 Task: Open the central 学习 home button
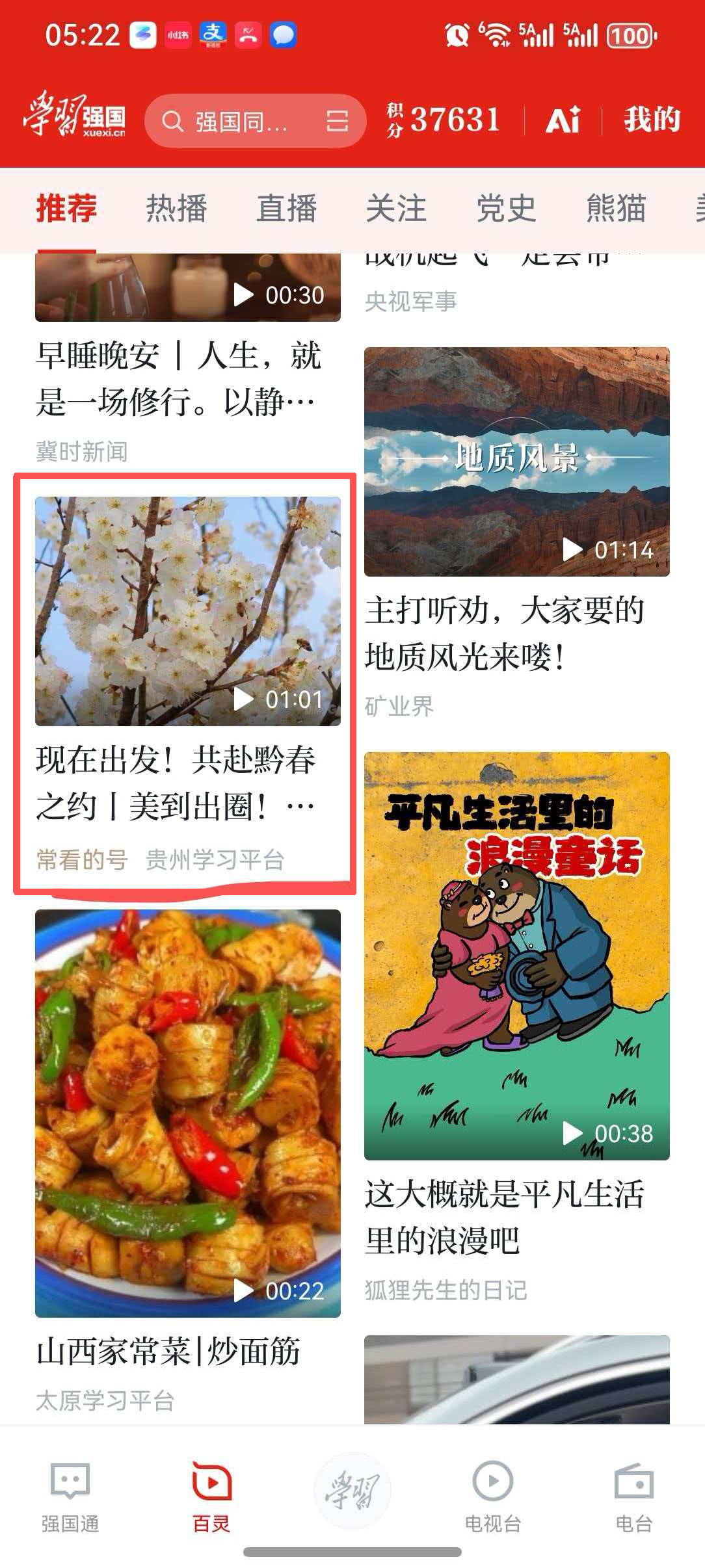click(x=352, y=1491)
